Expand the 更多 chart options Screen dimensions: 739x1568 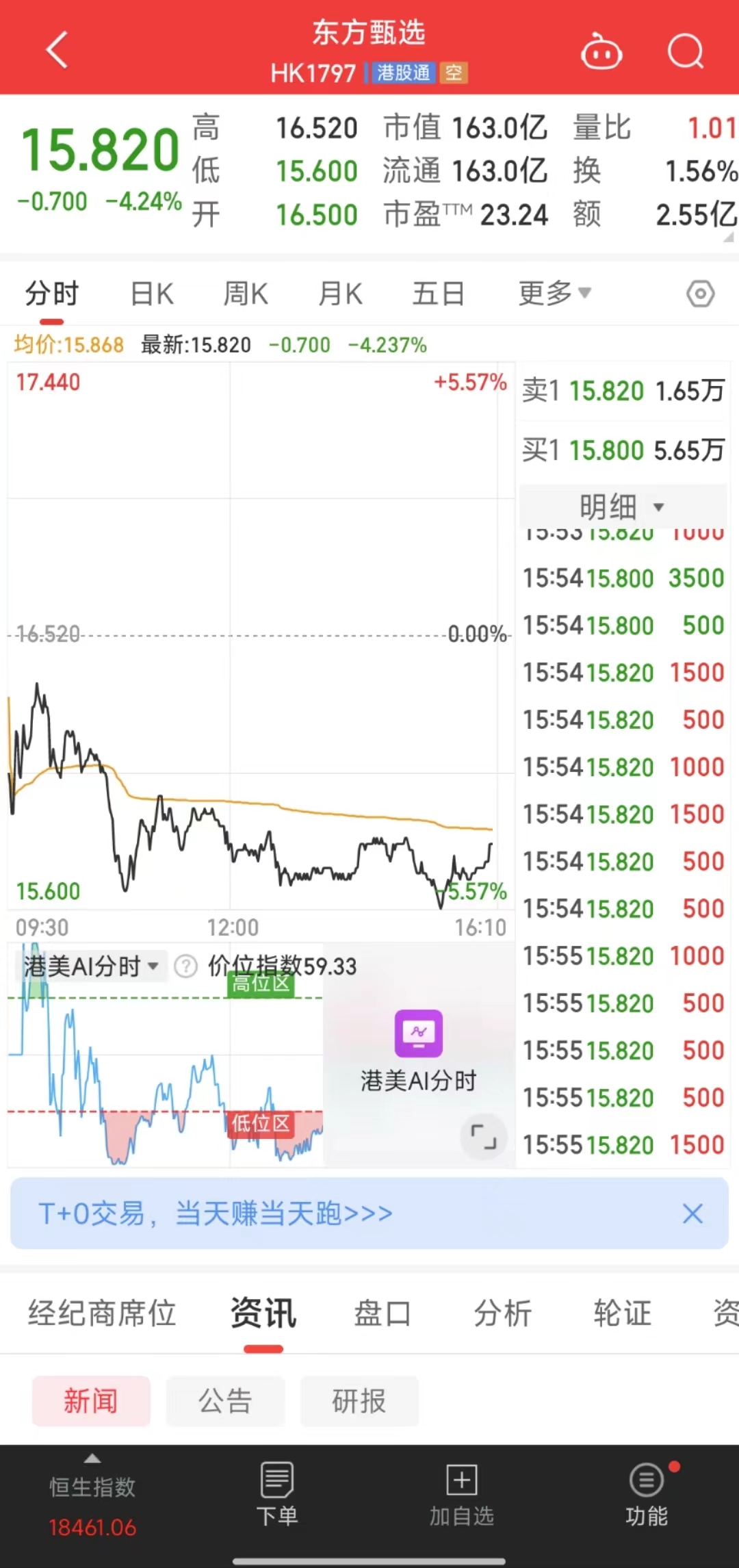[554, 294]
